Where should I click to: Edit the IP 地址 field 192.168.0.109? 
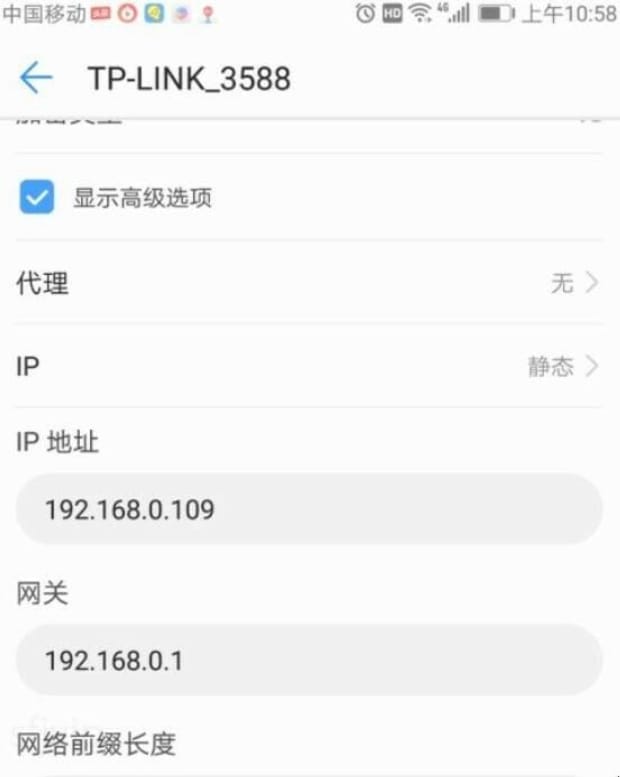click(x=310, y=510)
